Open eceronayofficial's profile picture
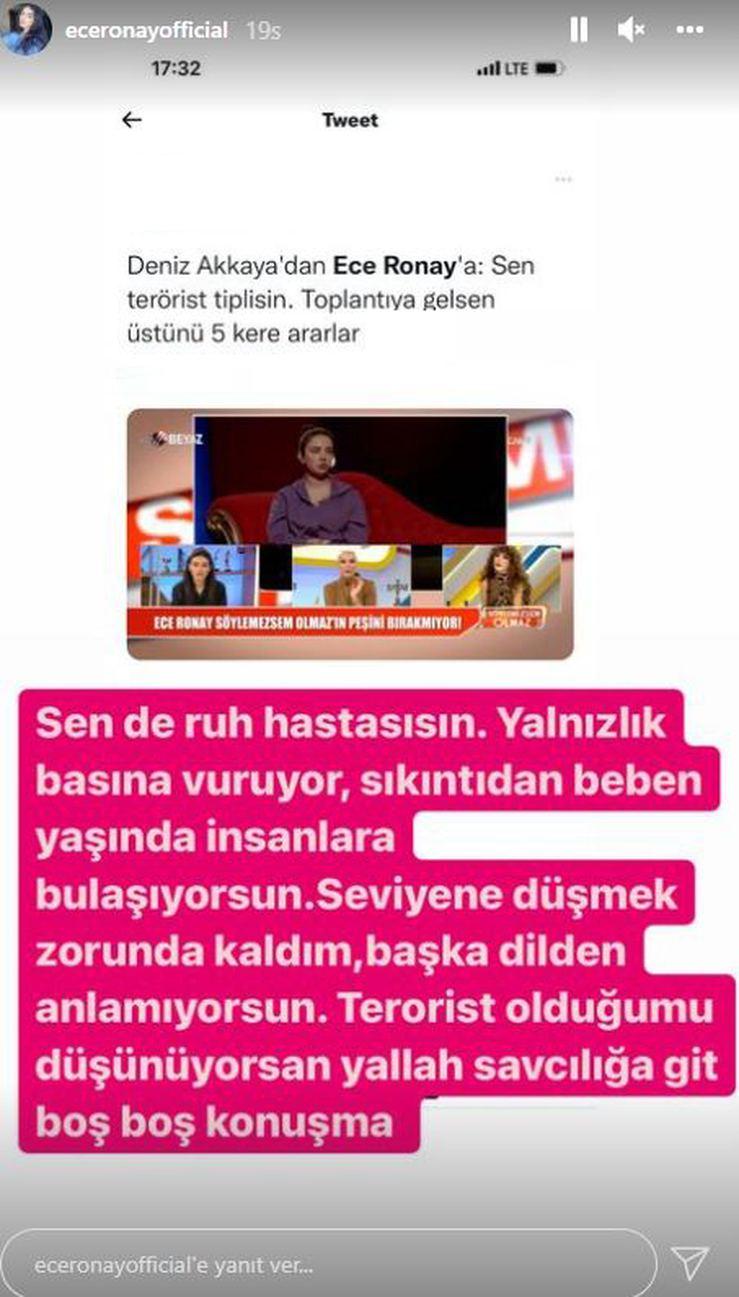 pyautogui.click(x=27, y=30)
